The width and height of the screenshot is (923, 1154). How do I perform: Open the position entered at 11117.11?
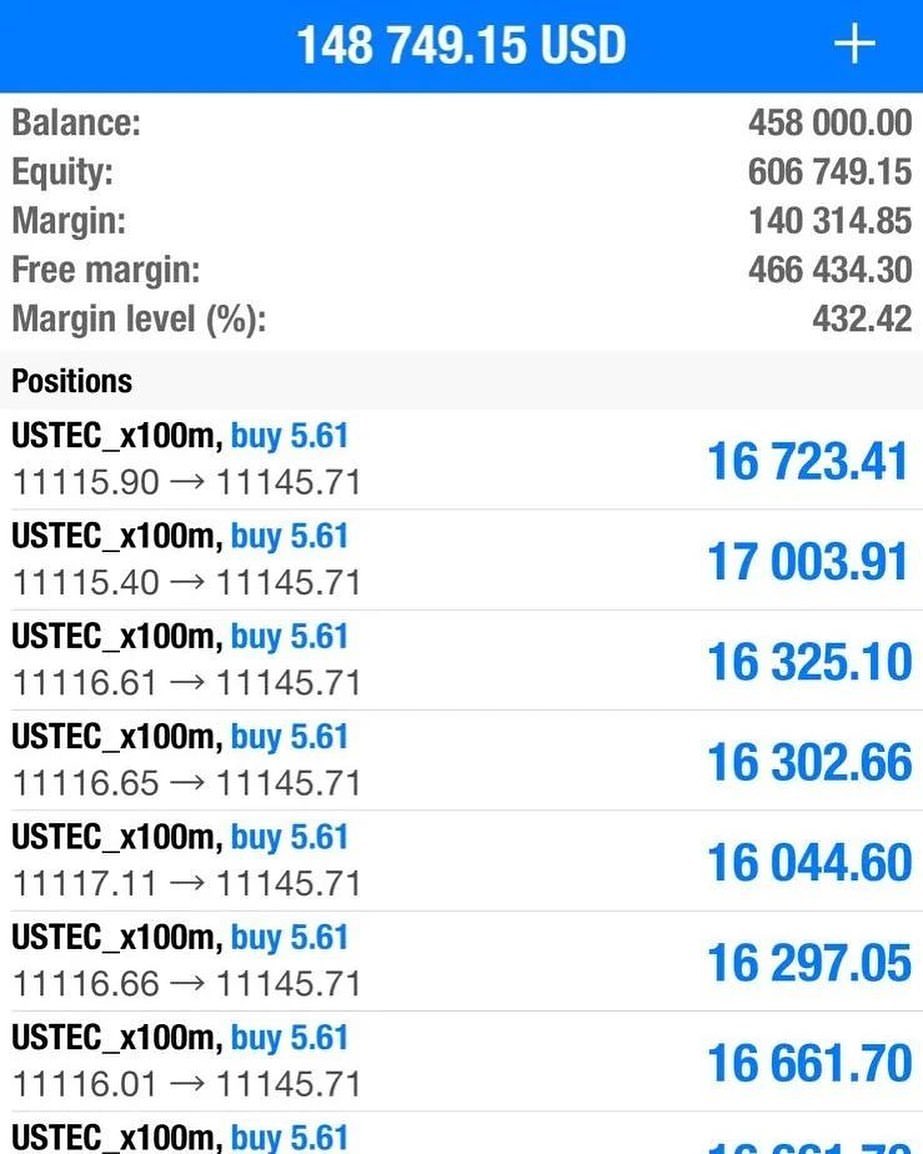462,861
